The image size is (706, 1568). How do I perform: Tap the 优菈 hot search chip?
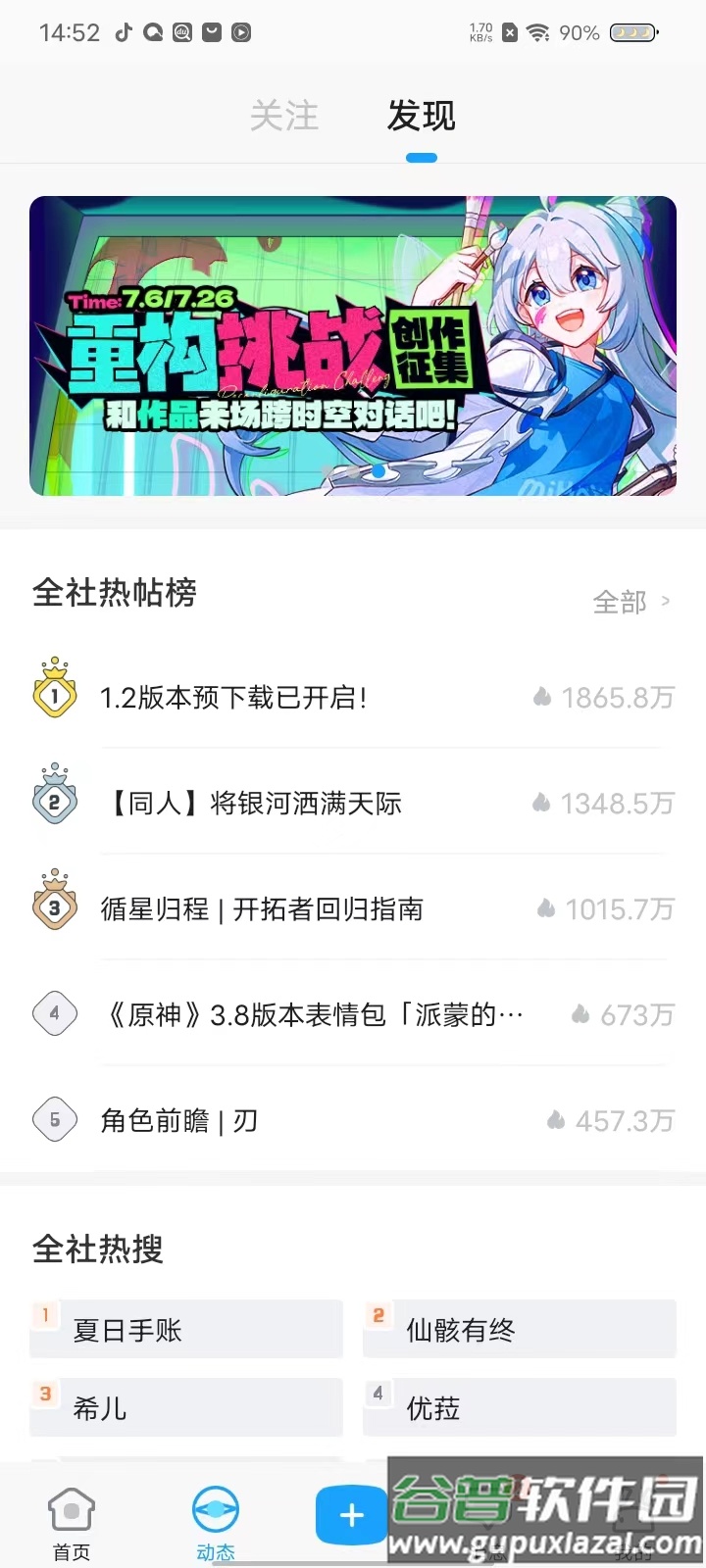[520, 1407]
